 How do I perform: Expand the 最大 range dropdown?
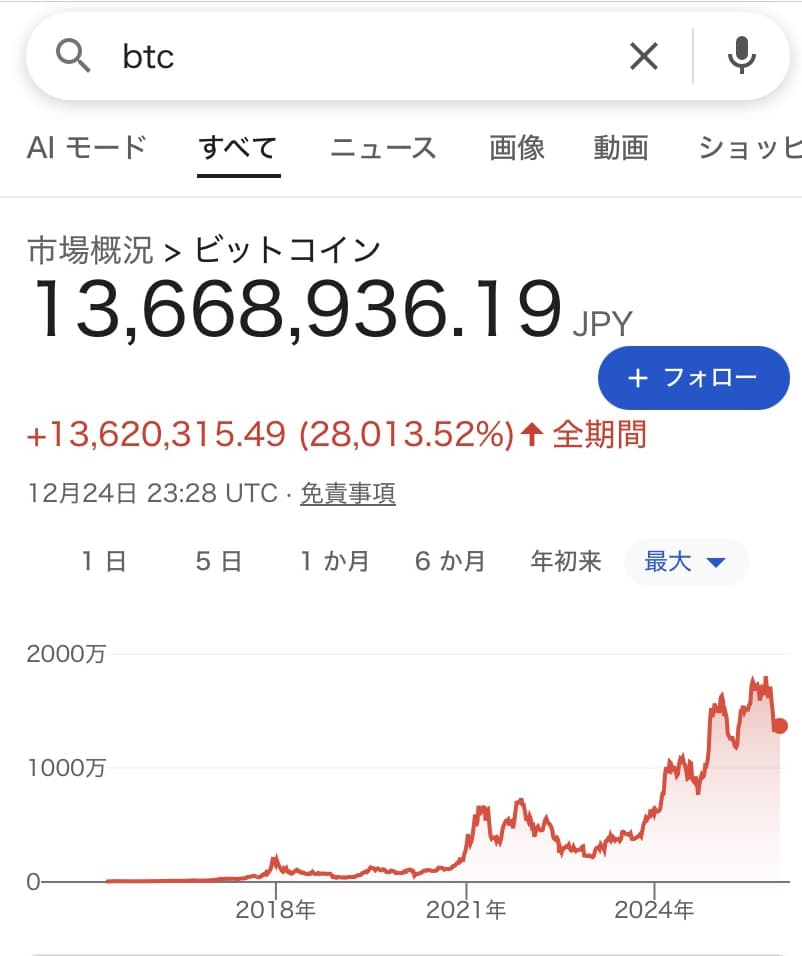pyautogui.click(x=685, y=561)
